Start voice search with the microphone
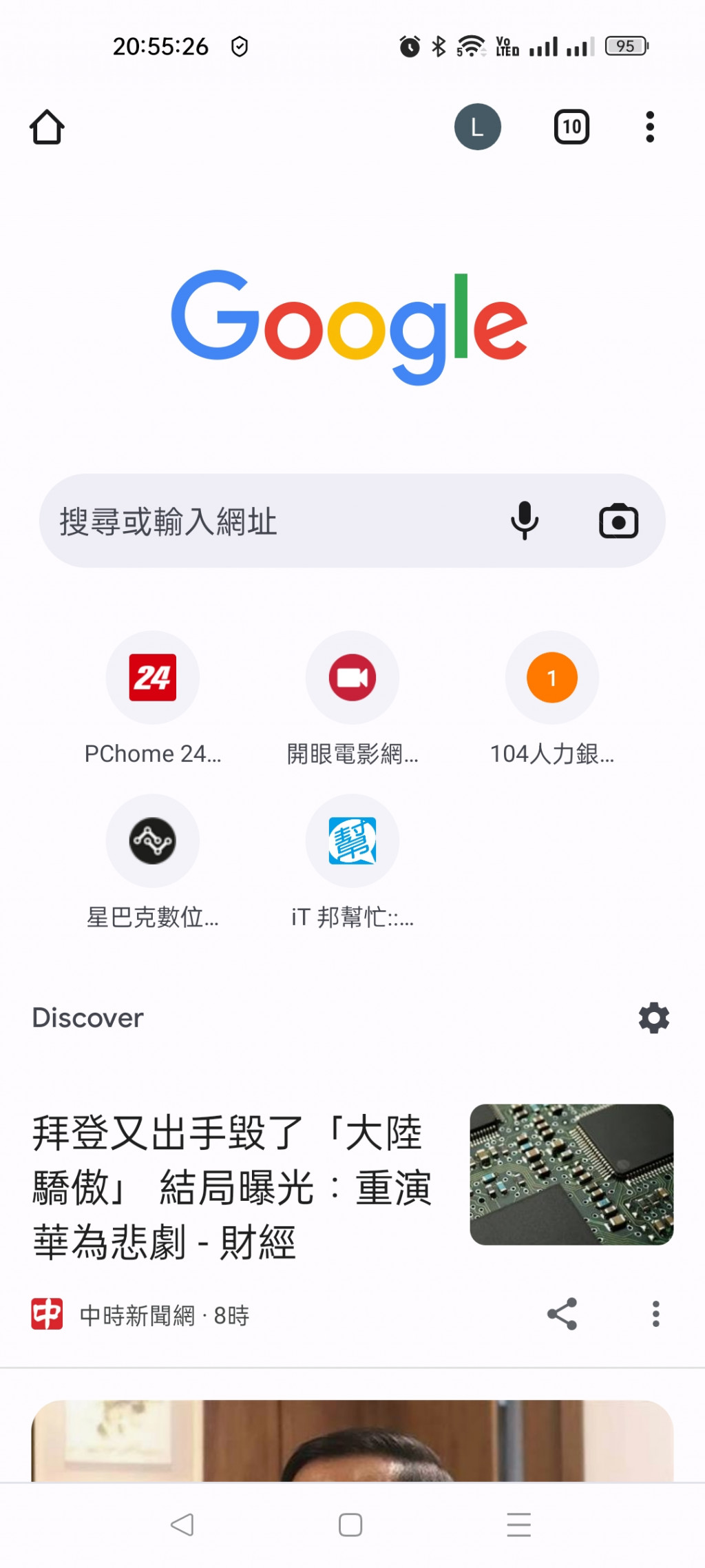 point(525,521)
